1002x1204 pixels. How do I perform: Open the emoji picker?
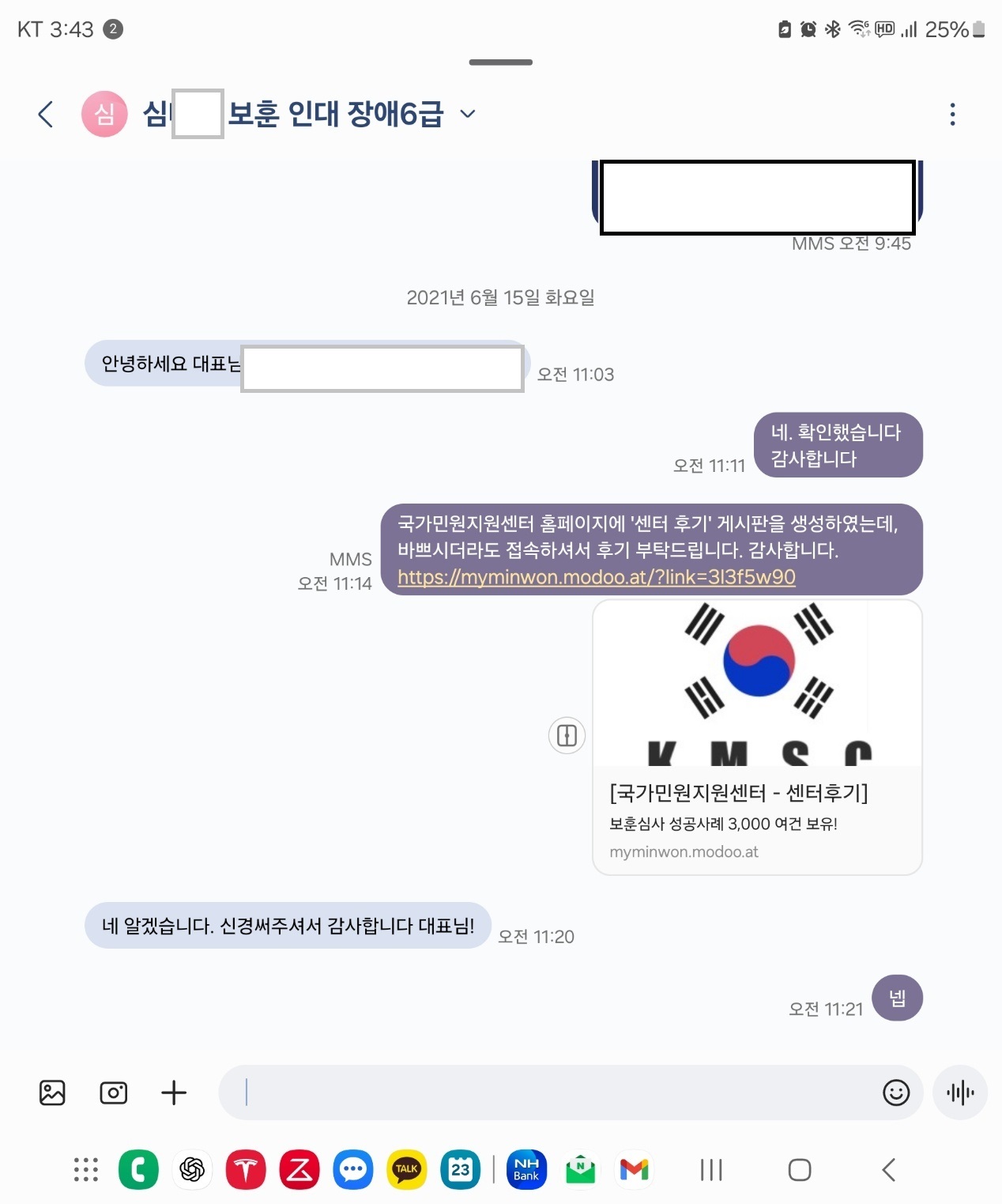[x=895, y=1093]
